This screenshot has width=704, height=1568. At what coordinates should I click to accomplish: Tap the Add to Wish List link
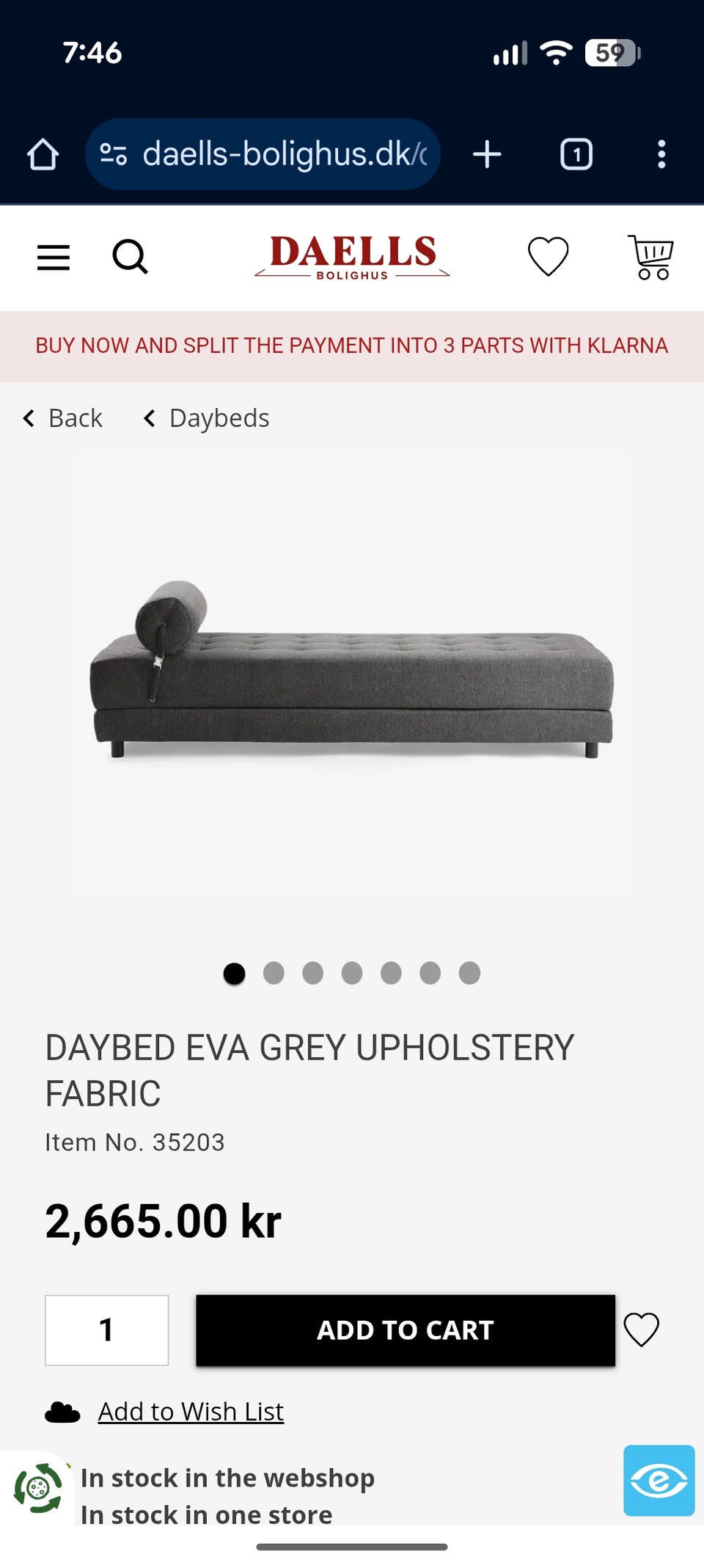click(191, 1412)
